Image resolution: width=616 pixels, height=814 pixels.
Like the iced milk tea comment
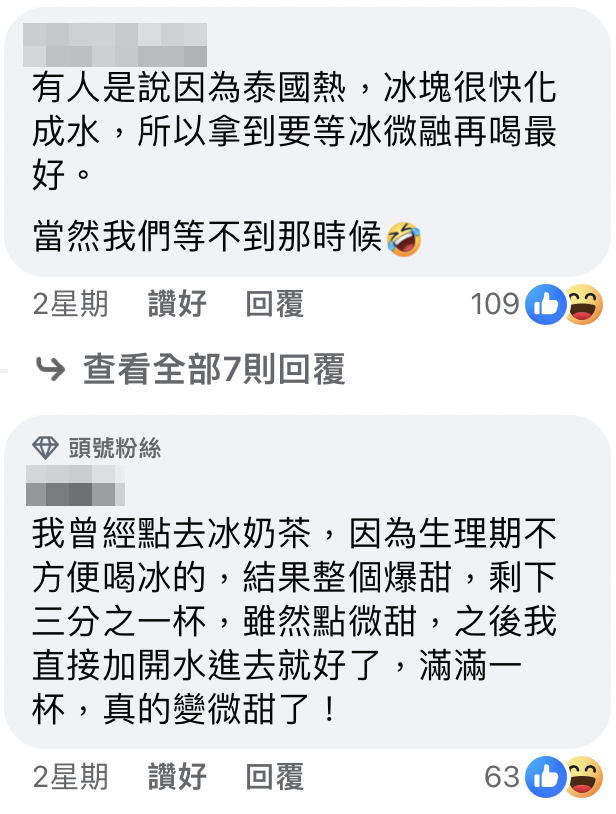pos(177,776)
